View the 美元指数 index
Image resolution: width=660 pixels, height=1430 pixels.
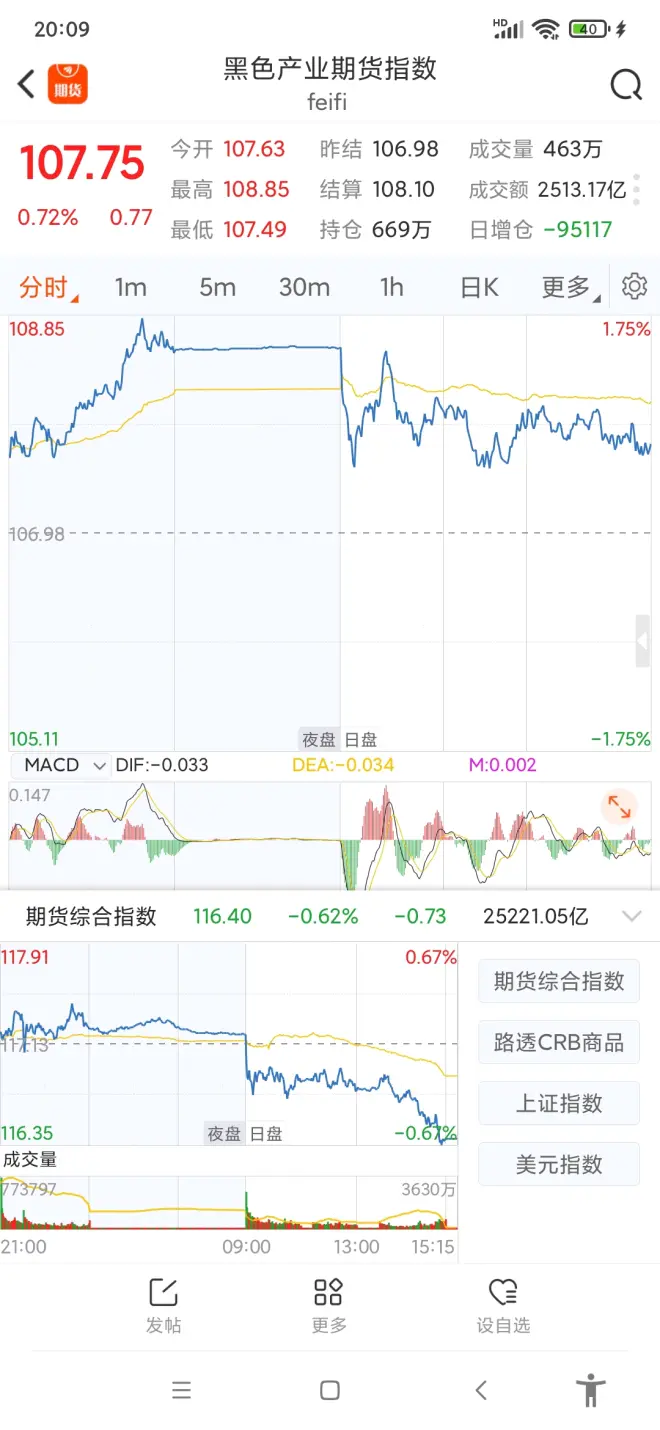558,1164
